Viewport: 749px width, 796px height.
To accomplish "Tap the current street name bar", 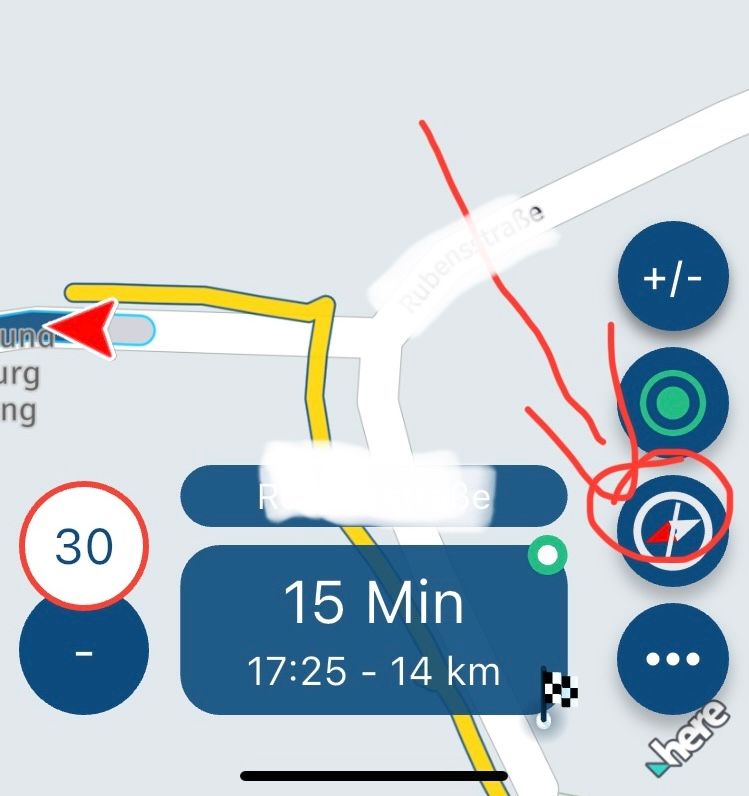I will tap(373, 495).
